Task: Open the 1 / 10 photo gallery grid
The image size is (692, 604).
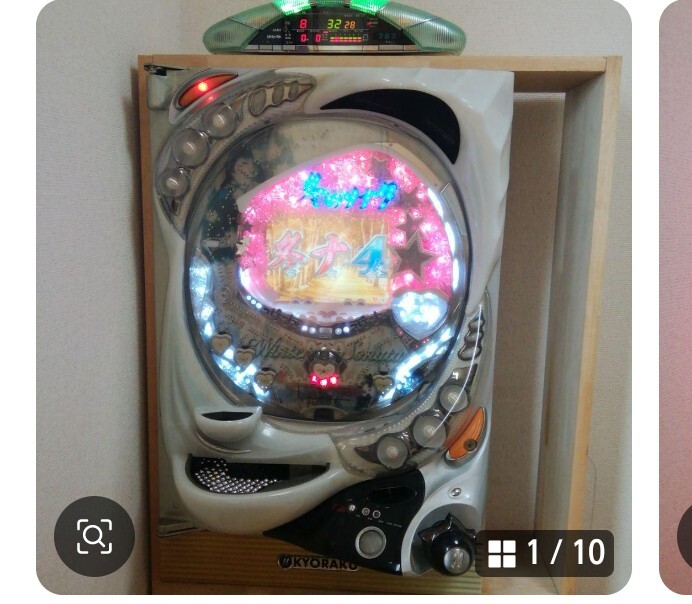Action: [x=547, y=552]
